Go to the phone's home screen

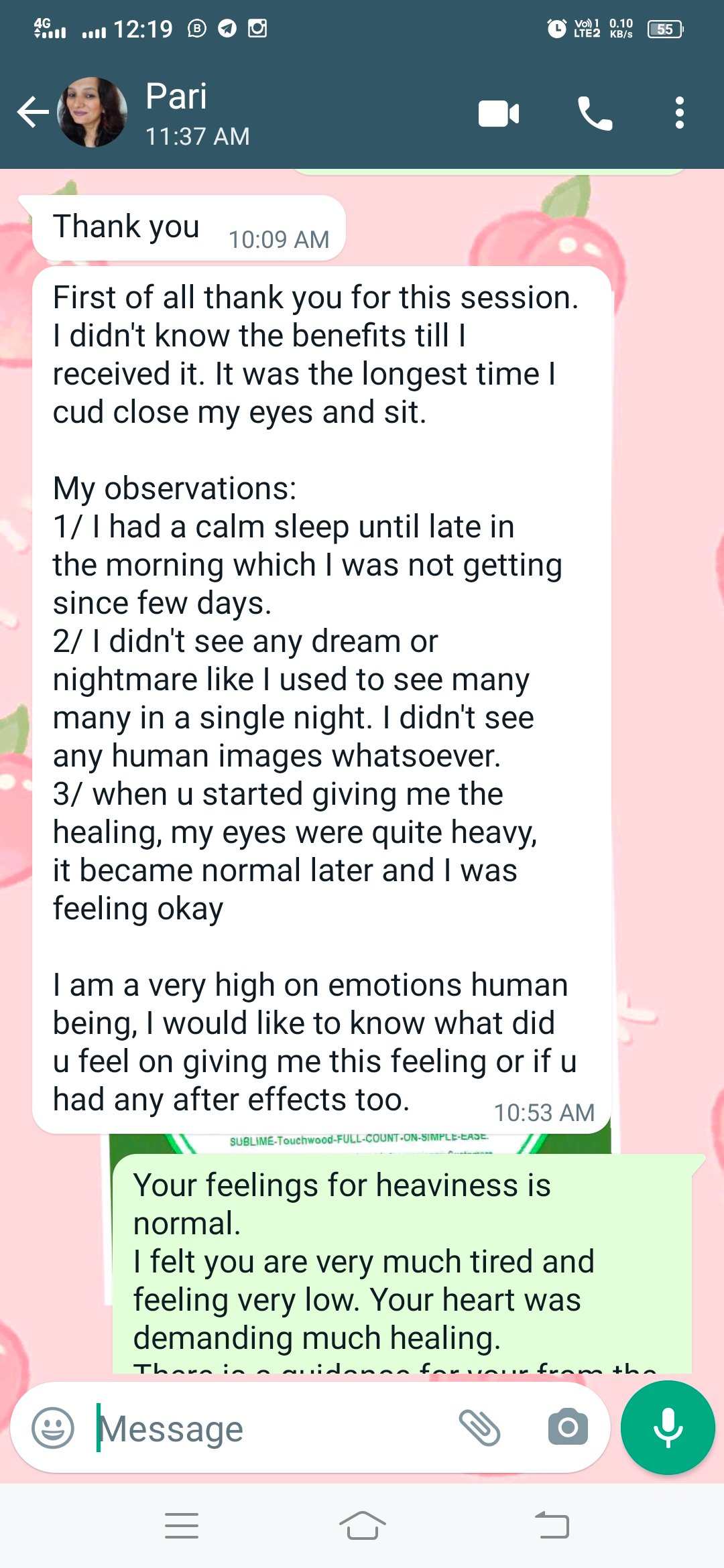coord(362,1526)
